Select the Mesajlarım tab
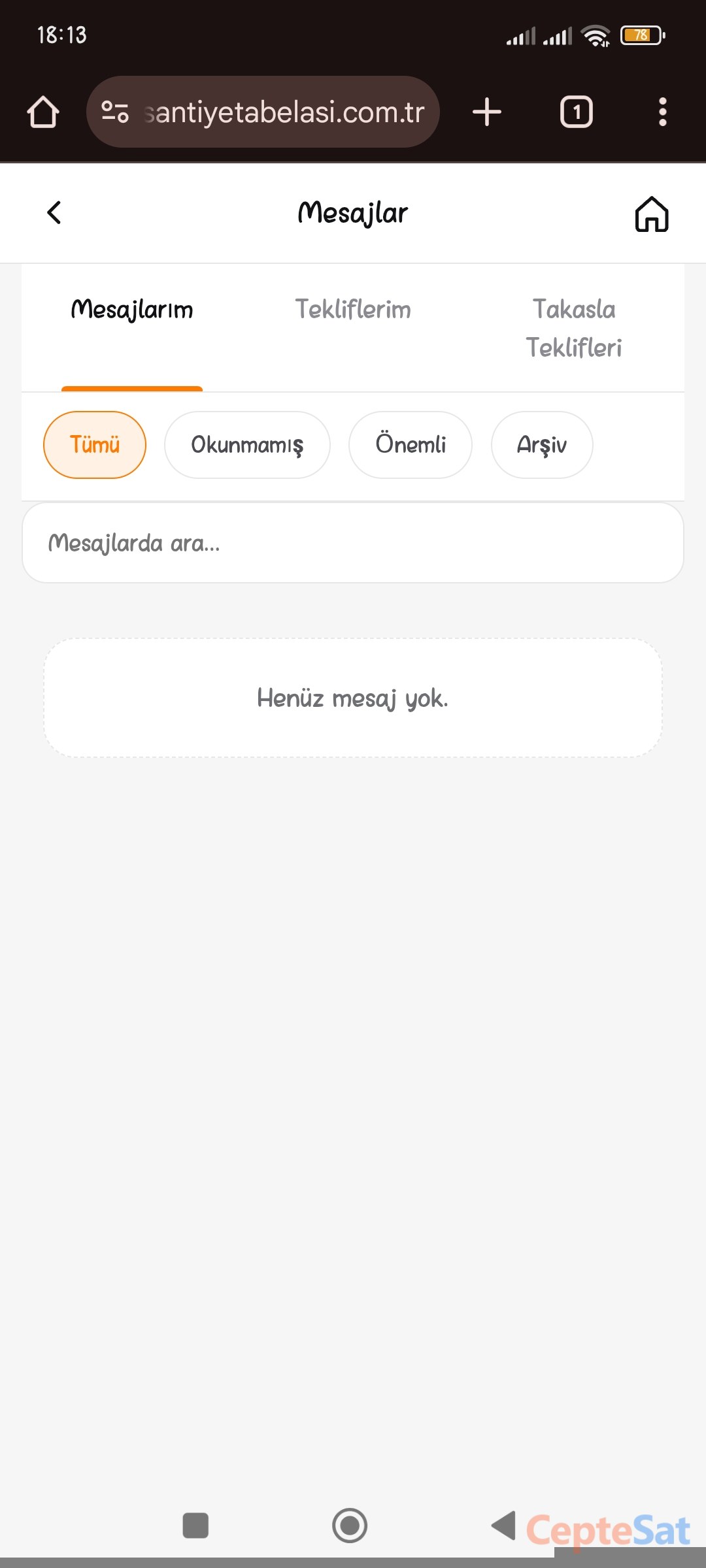Viewport: 706px width, 1568px height. pos(131,310)
